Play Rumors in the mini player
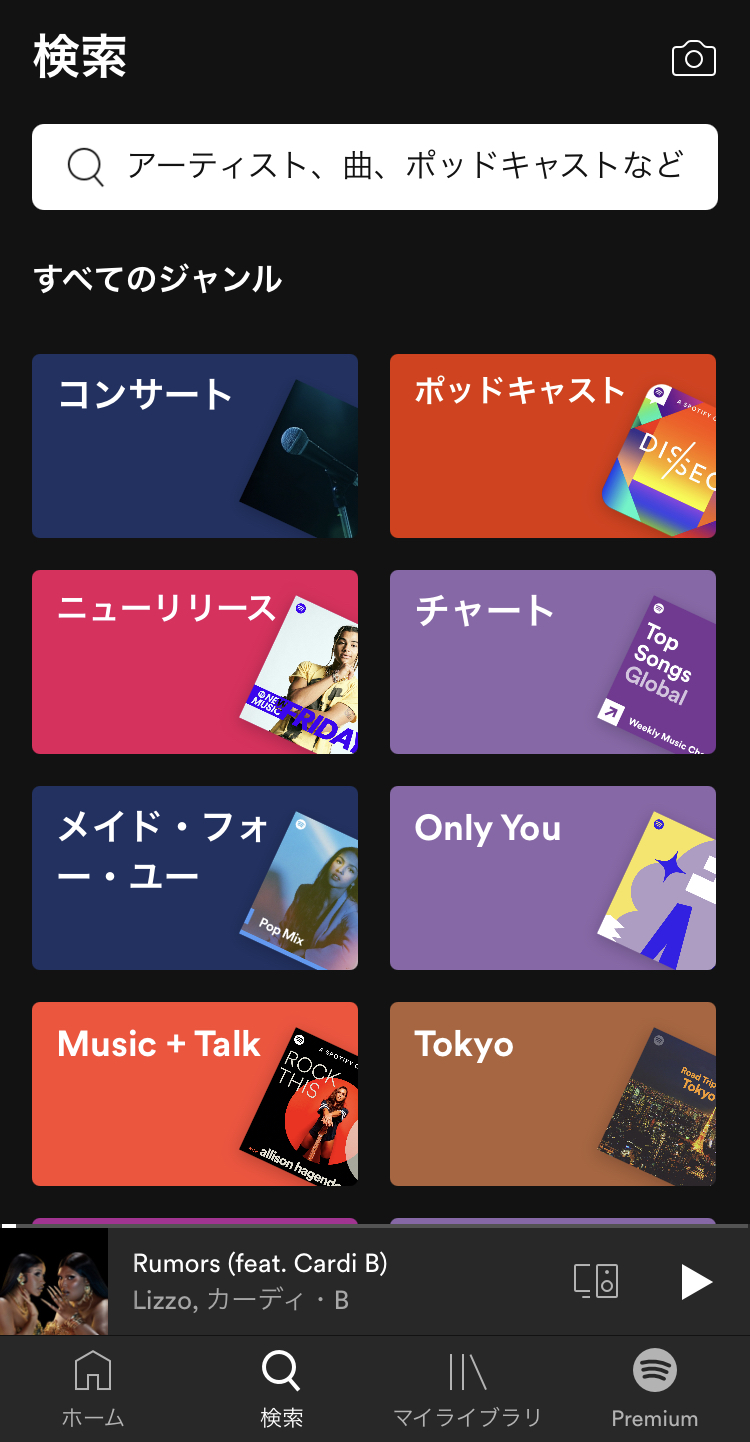Screen dimensions: 750x1442 (696, 1282)
